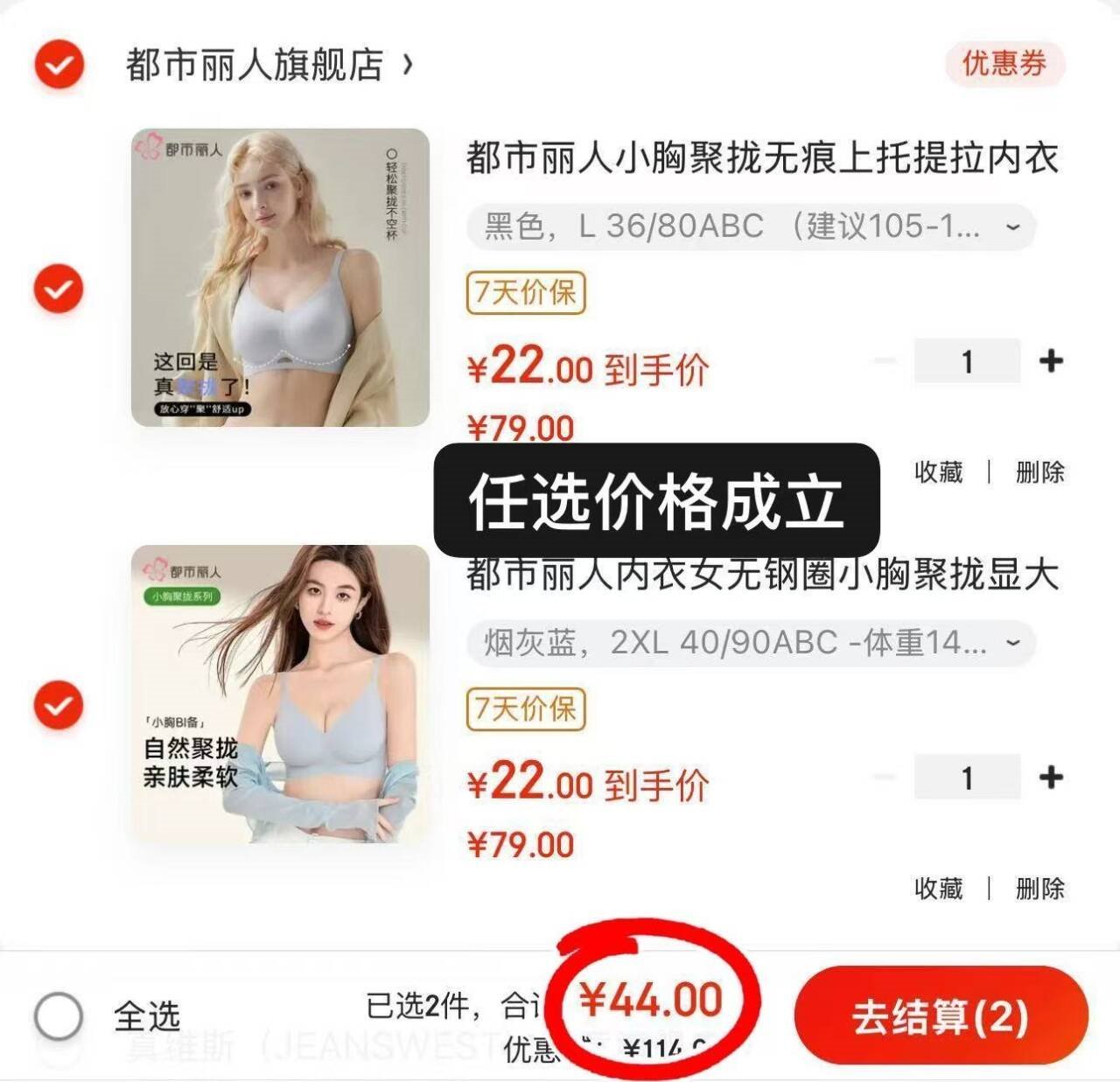Deselect the 烟灰蓝 2XL item checkbox
The width and height of the screenshot is (1120, 1082).
(x=59, y=705)
